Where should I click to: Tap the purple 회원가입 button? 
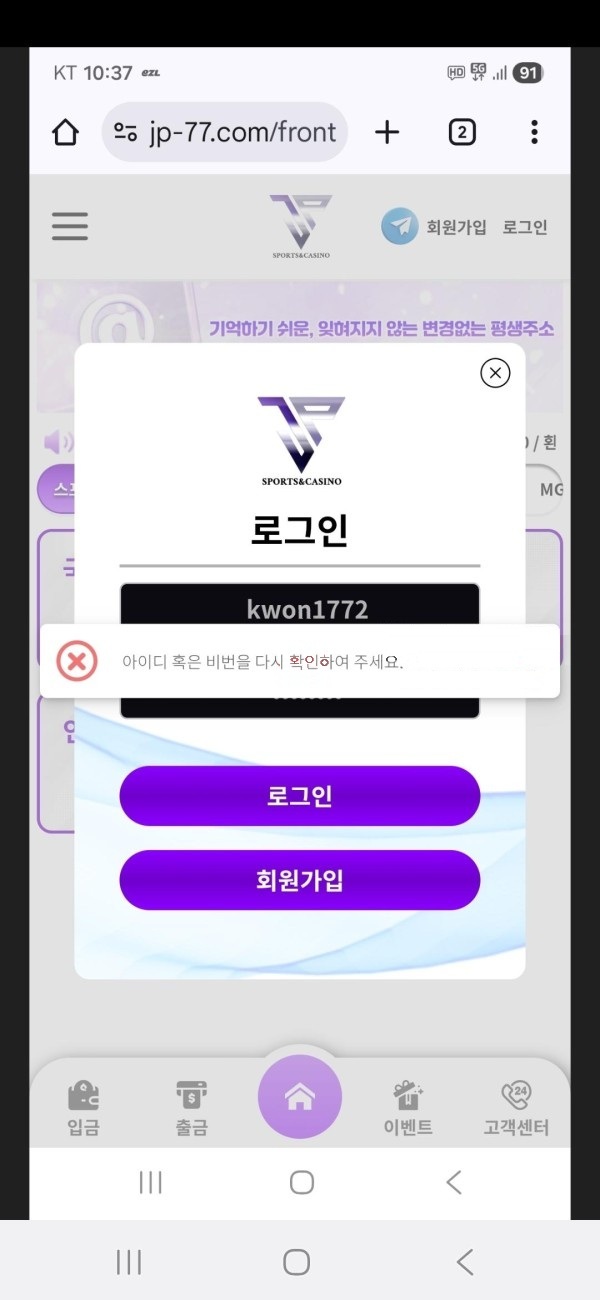(x=300, y=880)
